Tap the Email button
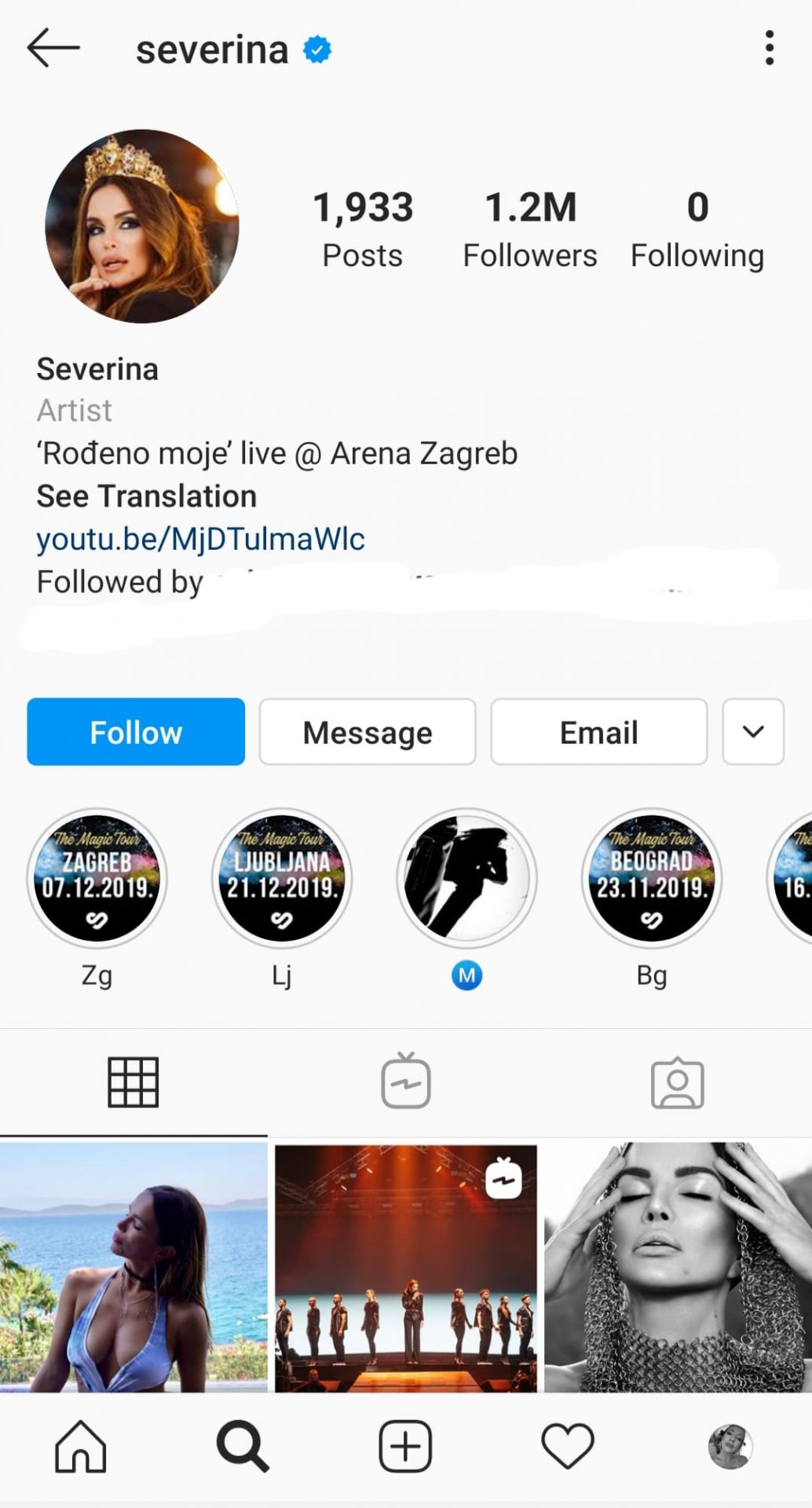812x1508 pixels. (x=598, y=732)
